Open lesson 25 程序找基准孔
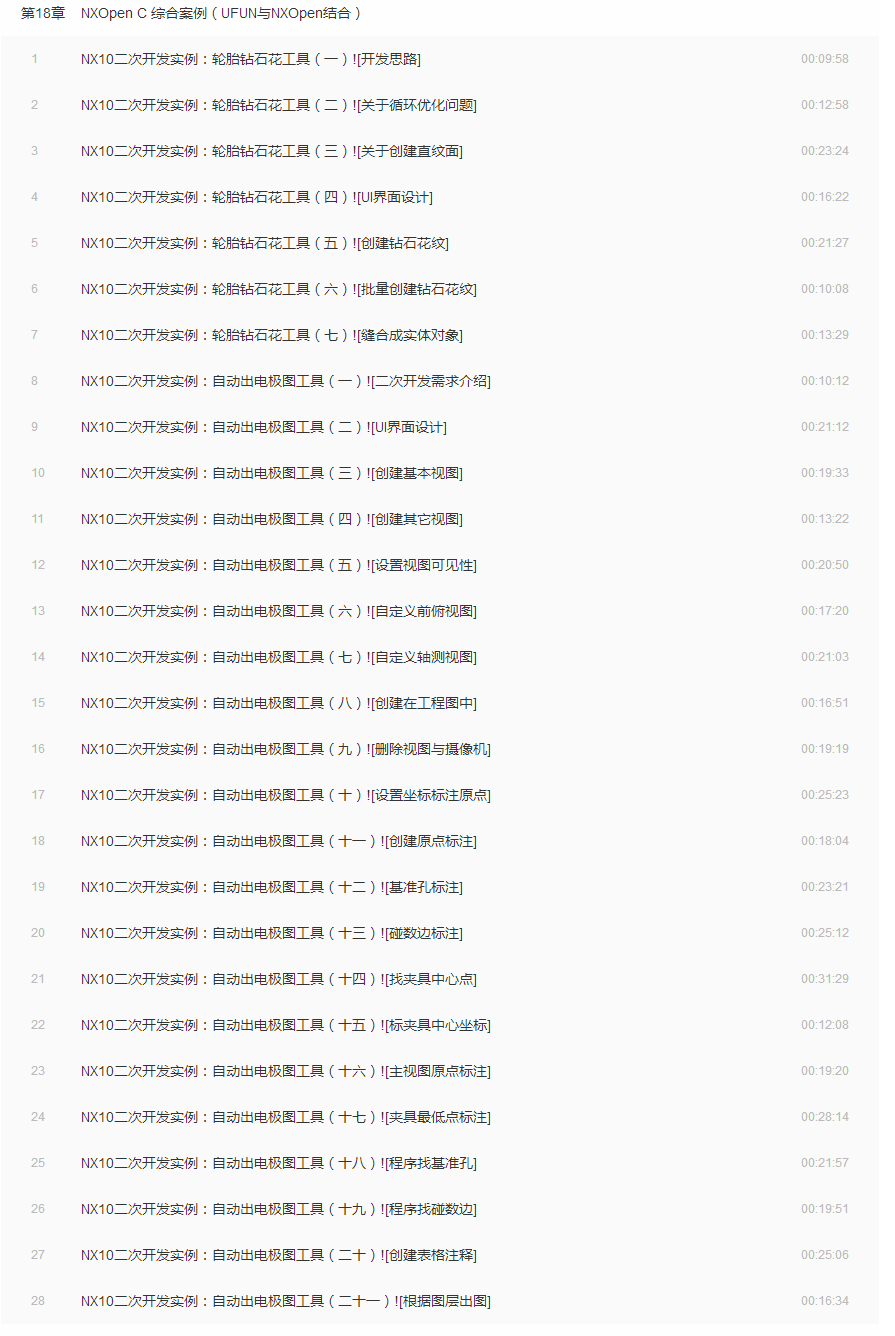 click(278, 1163)
